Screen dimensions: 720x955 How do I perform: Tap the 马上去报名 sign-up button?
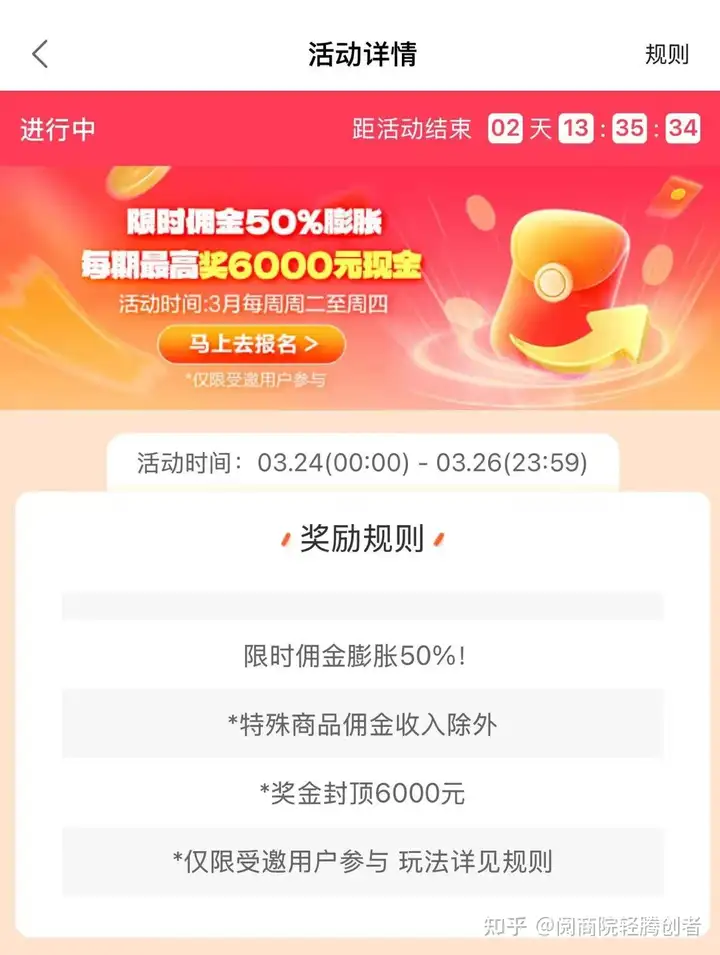251,344
